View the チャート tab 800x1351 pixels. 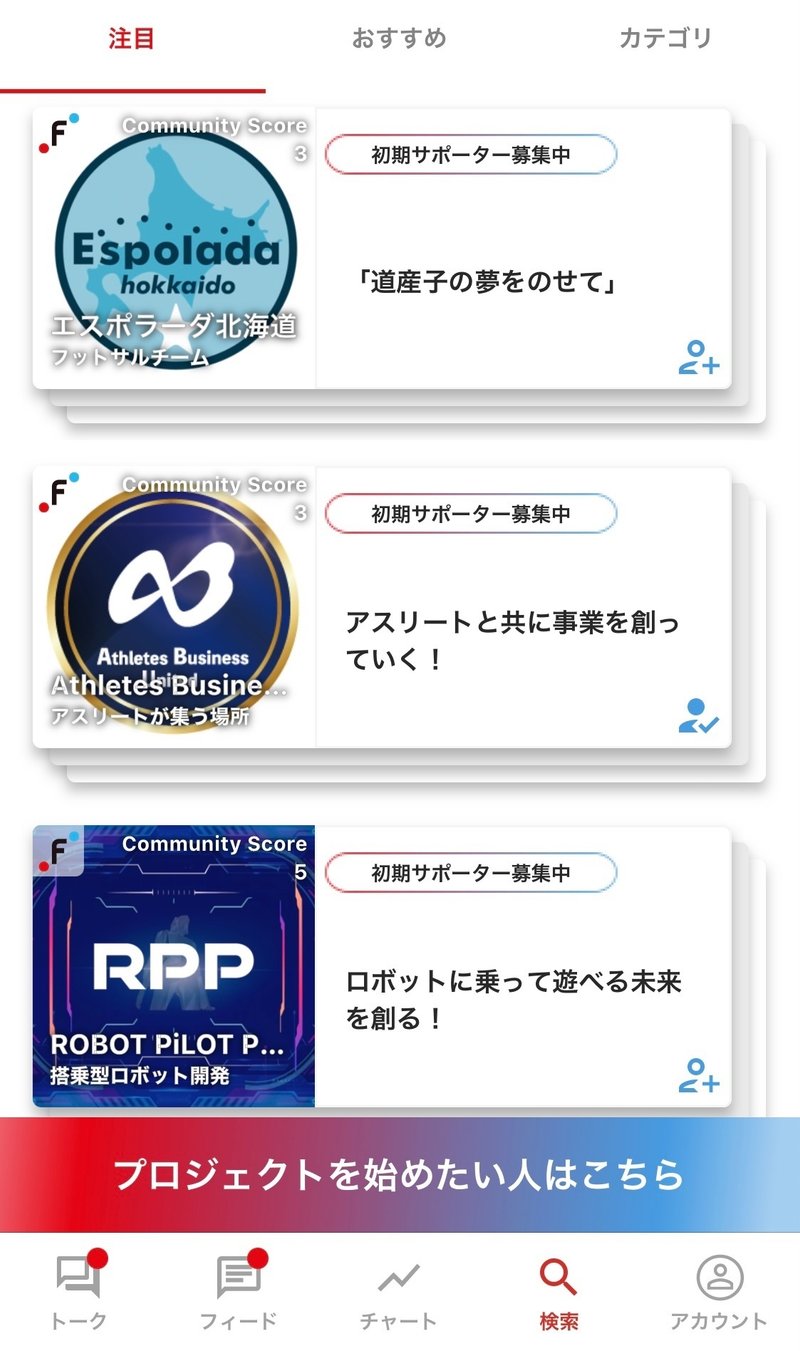(398, 1292)
